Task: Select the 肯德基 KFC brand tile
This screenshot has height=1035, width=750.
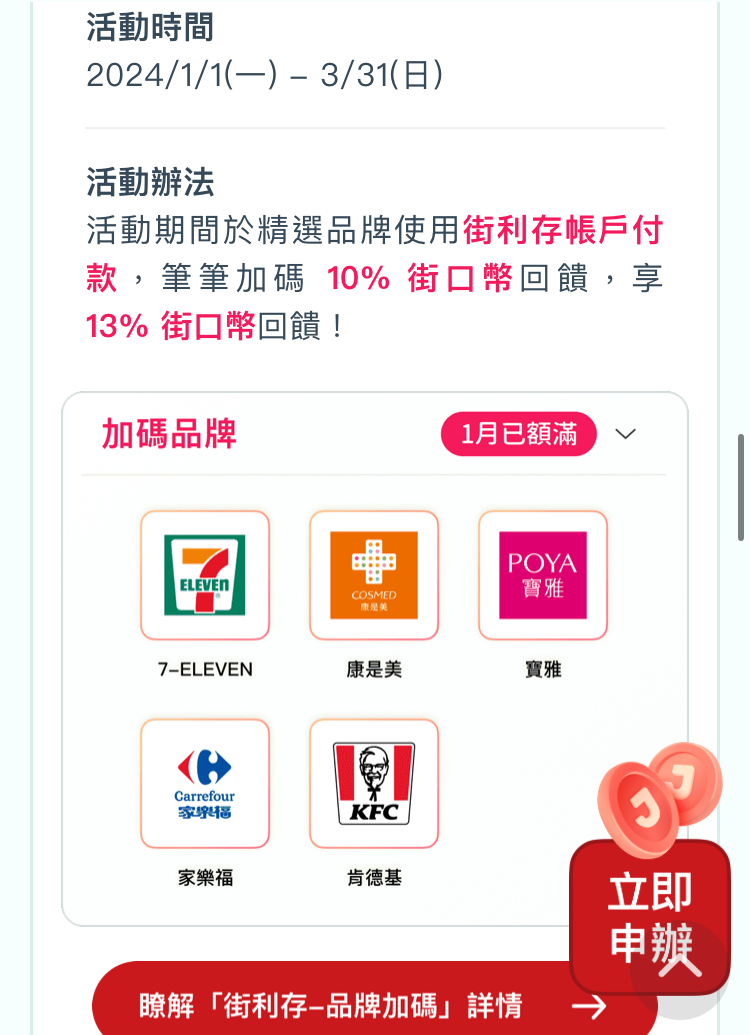Action: coord(374,784)
